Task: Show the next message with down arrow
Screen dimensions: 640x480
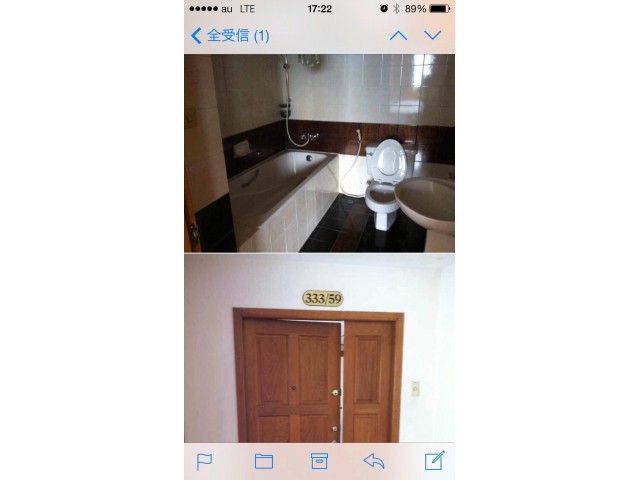Action: point(432,35)
